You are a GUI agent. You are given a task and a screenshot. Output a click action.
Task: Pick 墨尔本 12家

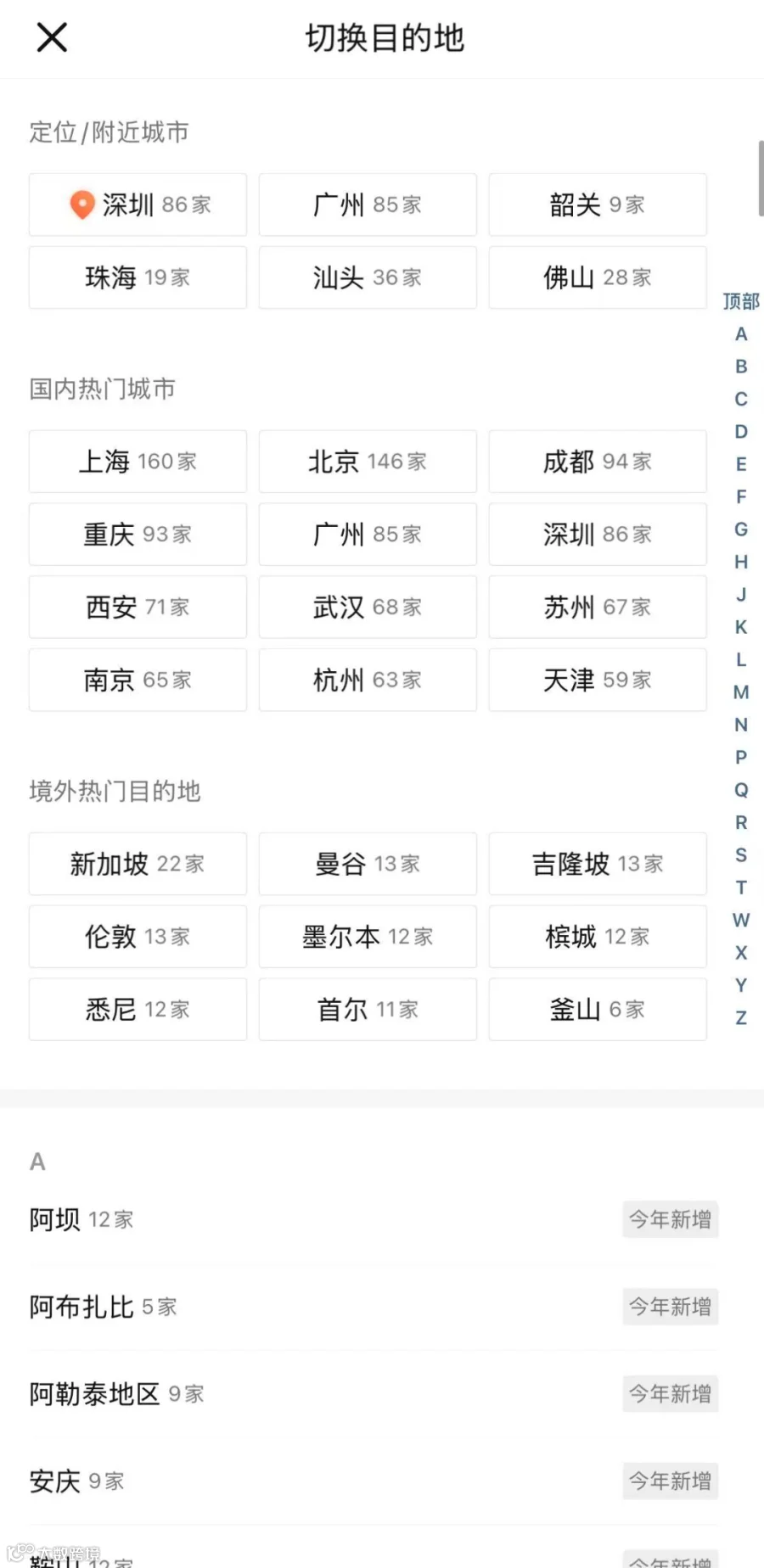[368, 937]
